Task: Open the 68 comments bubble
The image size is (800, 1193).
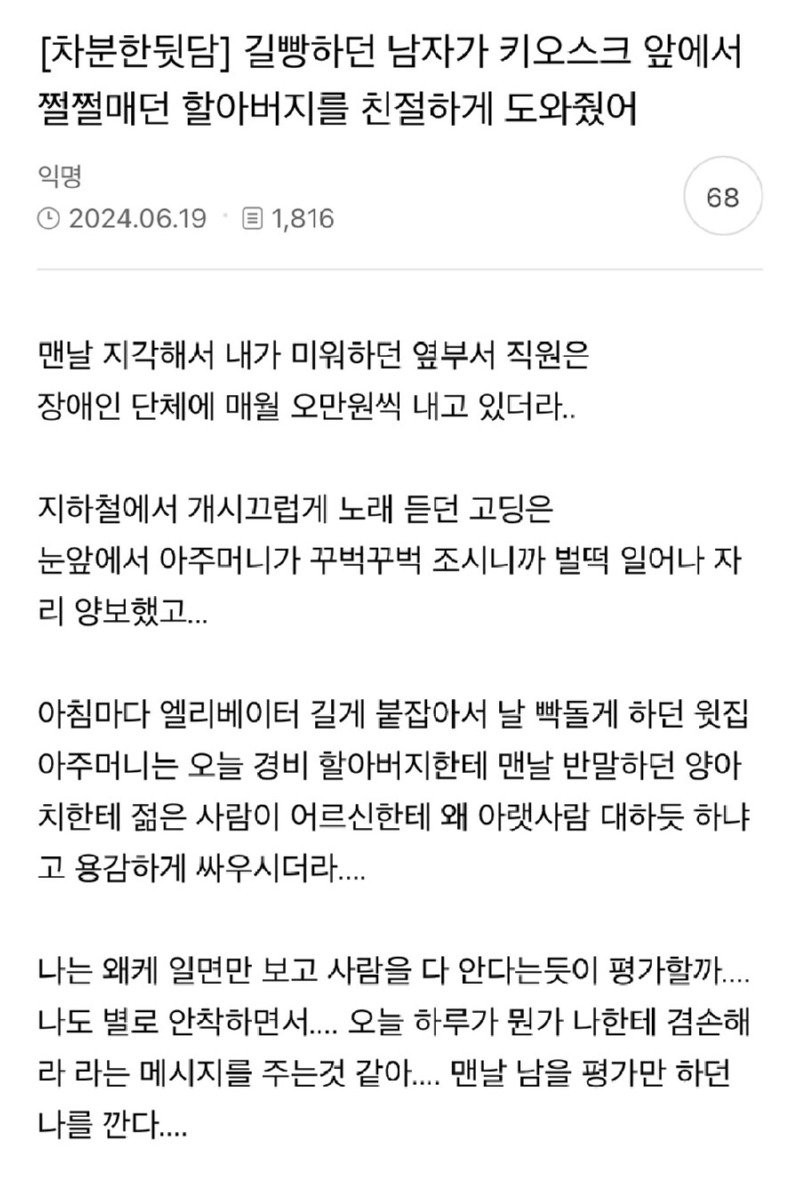Action: (x=722, y=197)
